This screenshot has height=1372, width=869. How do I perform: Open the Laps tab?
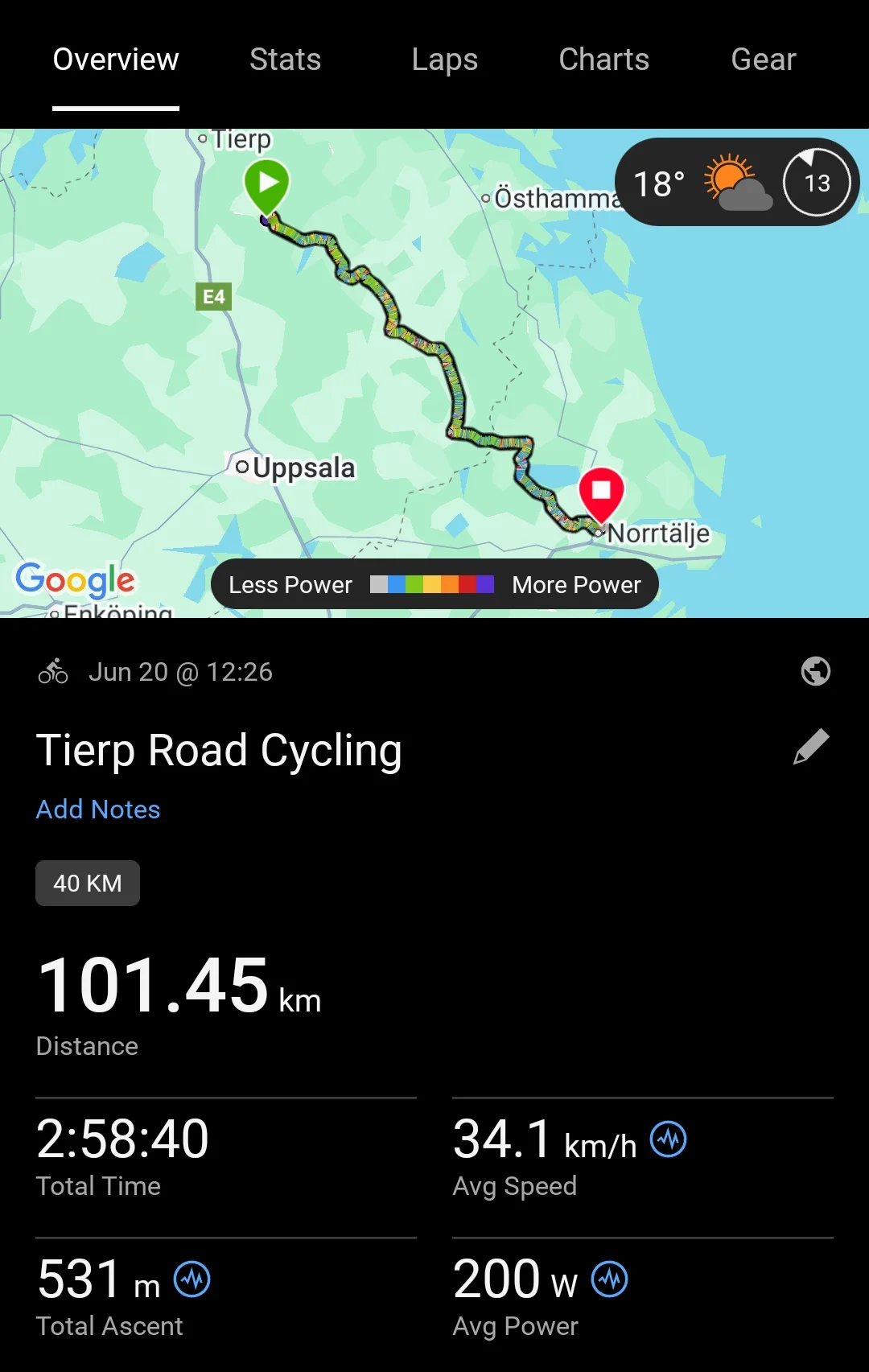[444, 60]
